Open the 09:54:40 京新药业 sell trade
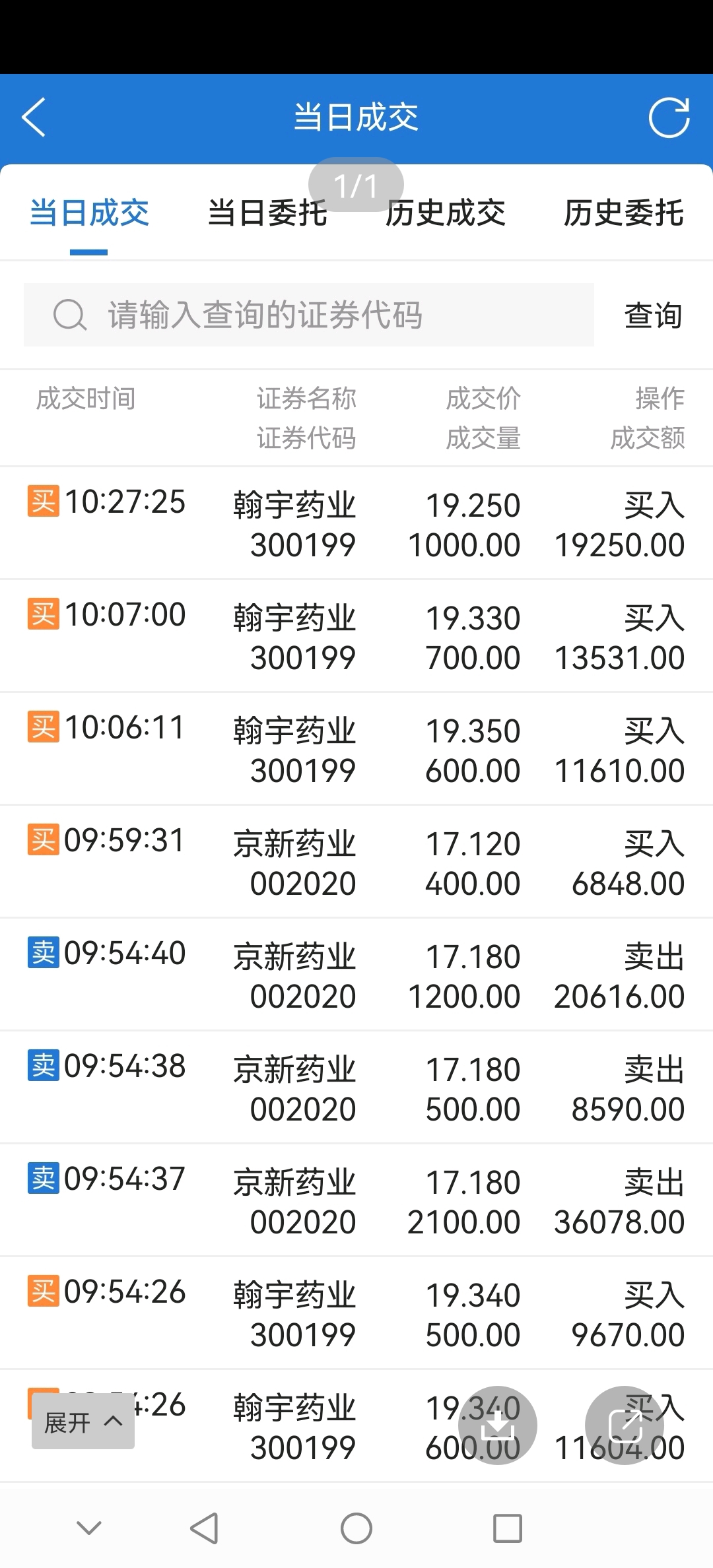Viewport: 713px width, 1568px height. point(356,975)
